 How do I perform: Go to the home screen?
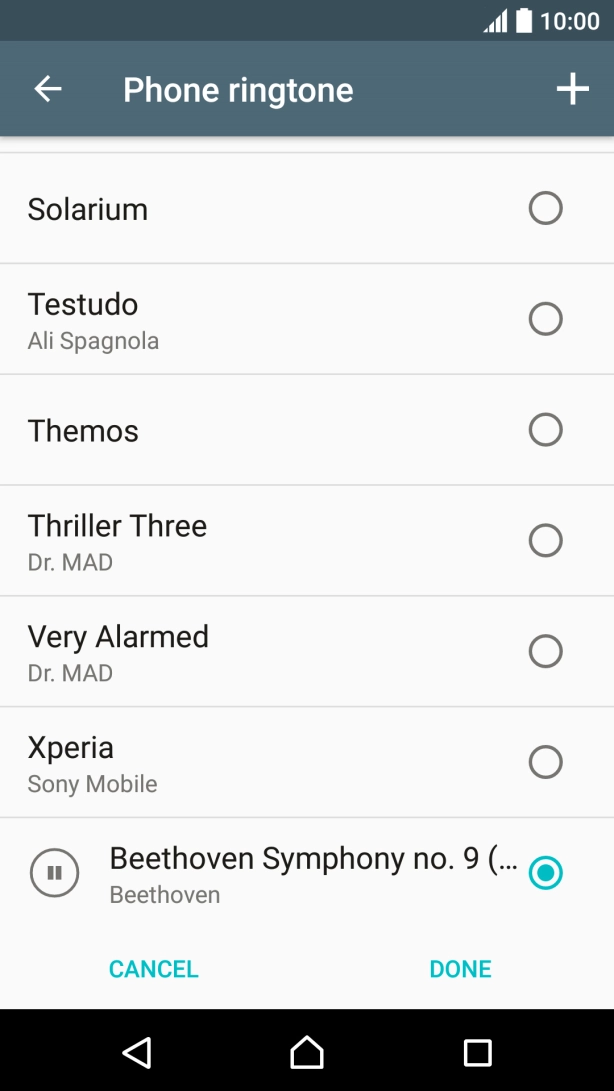point(307,1052)
